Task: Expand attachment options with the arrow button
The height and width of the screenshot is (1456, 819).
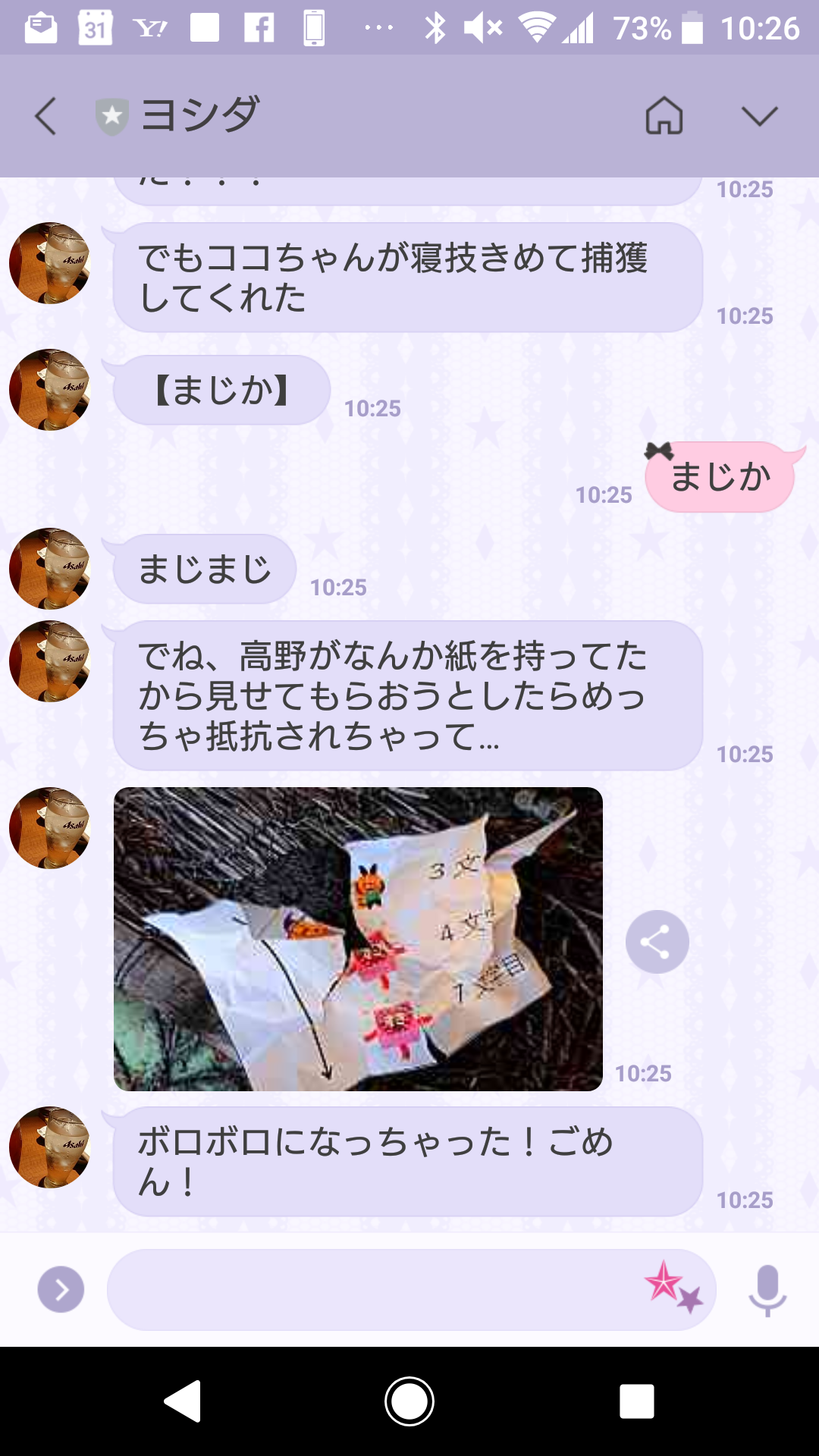Action: point(61,1289)
